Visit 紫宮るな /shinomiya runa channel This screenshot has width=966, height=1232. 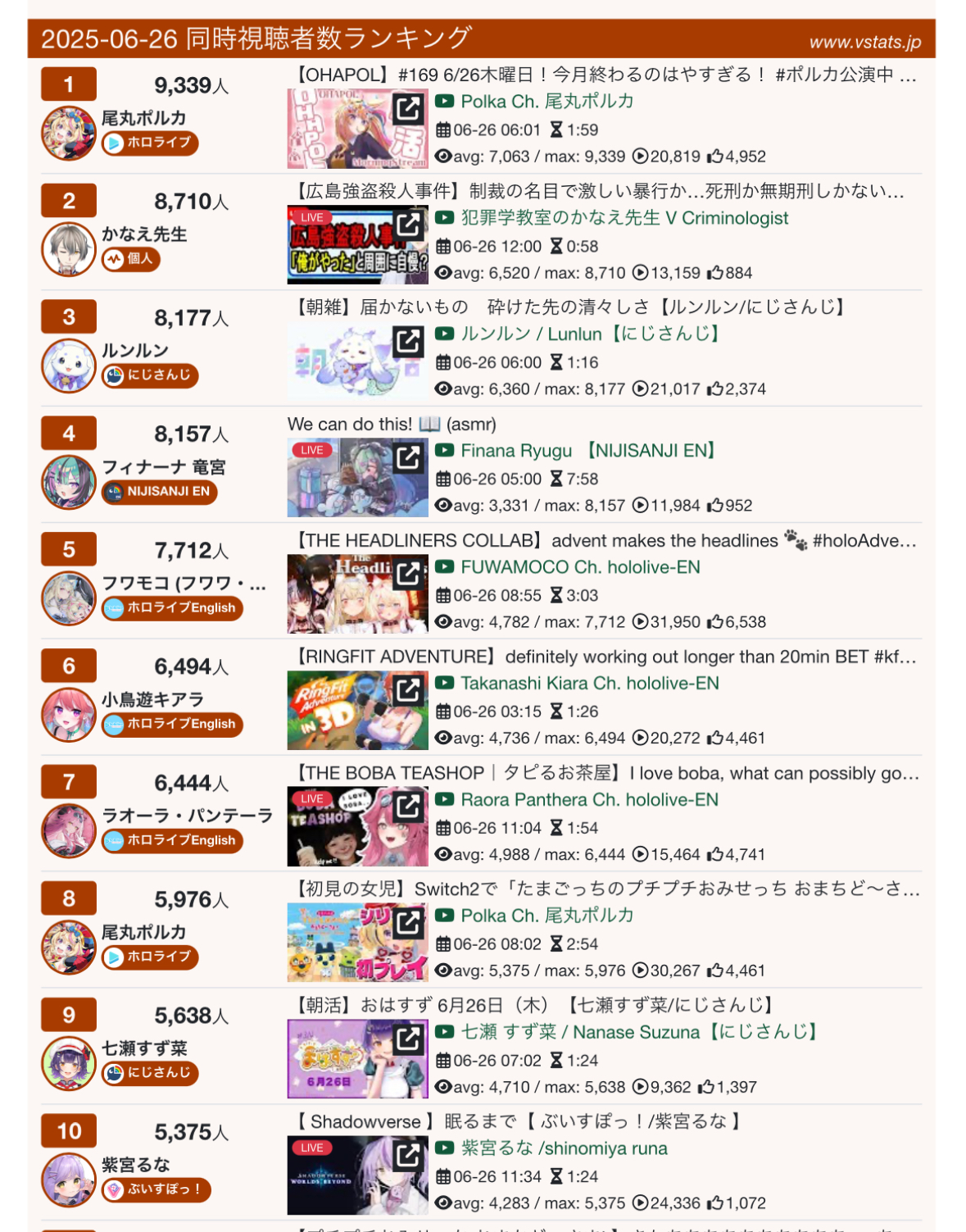tap(564, 1148)
